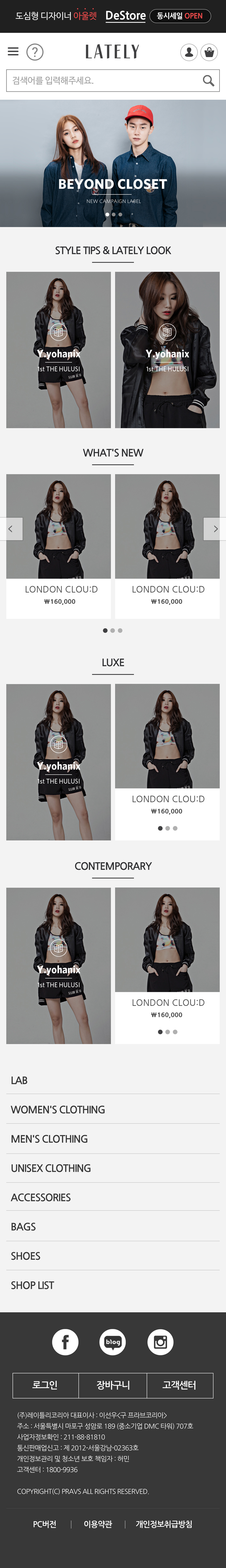Tap the 로그인 login button
The height and width of the screenshot is (1568, 226).
[45, 1385]
